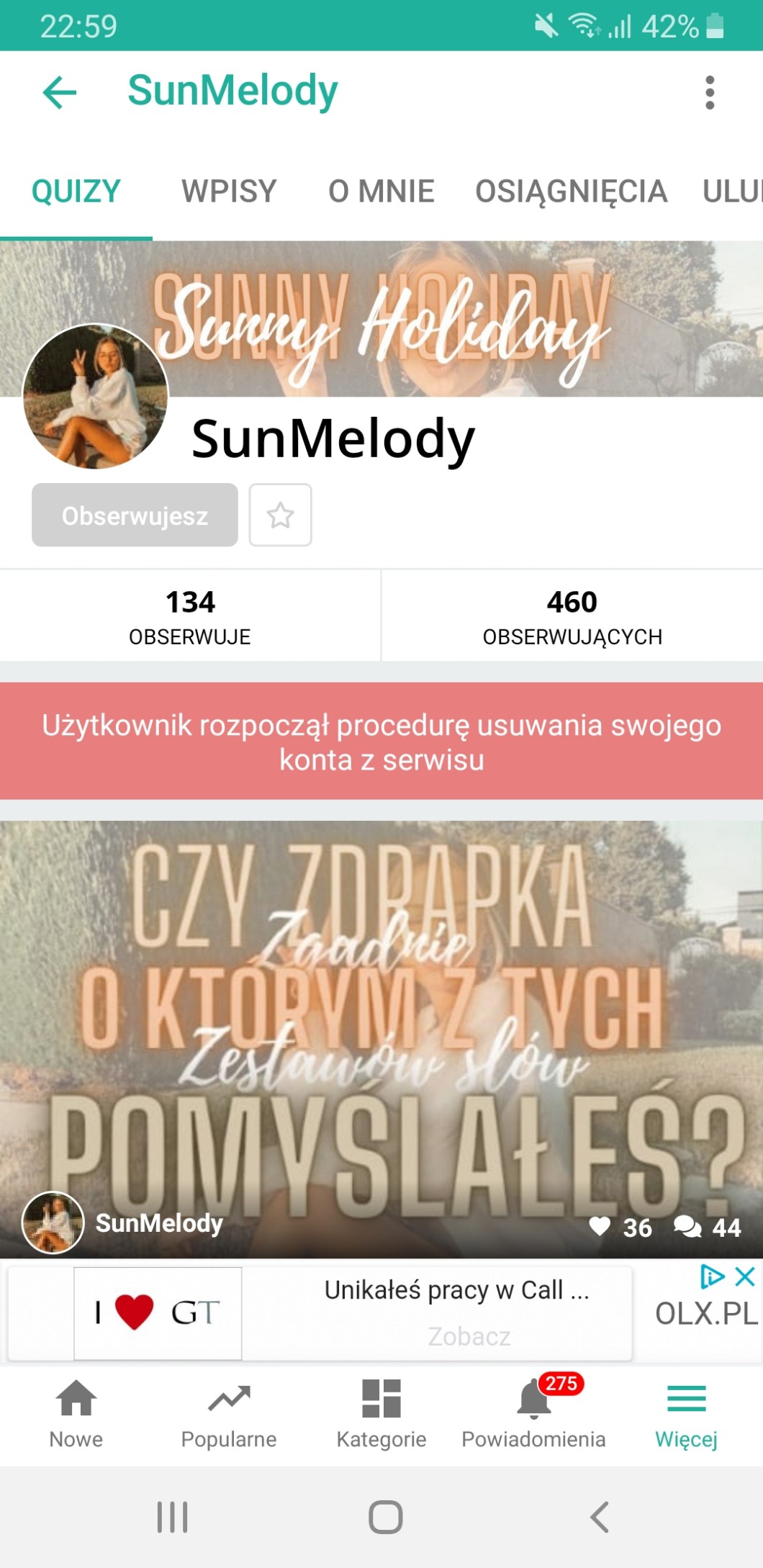Viewport: 763px width, 1568px height.
Task: Tap the Obserwujesz button
Action: click(x=135, y=515)
